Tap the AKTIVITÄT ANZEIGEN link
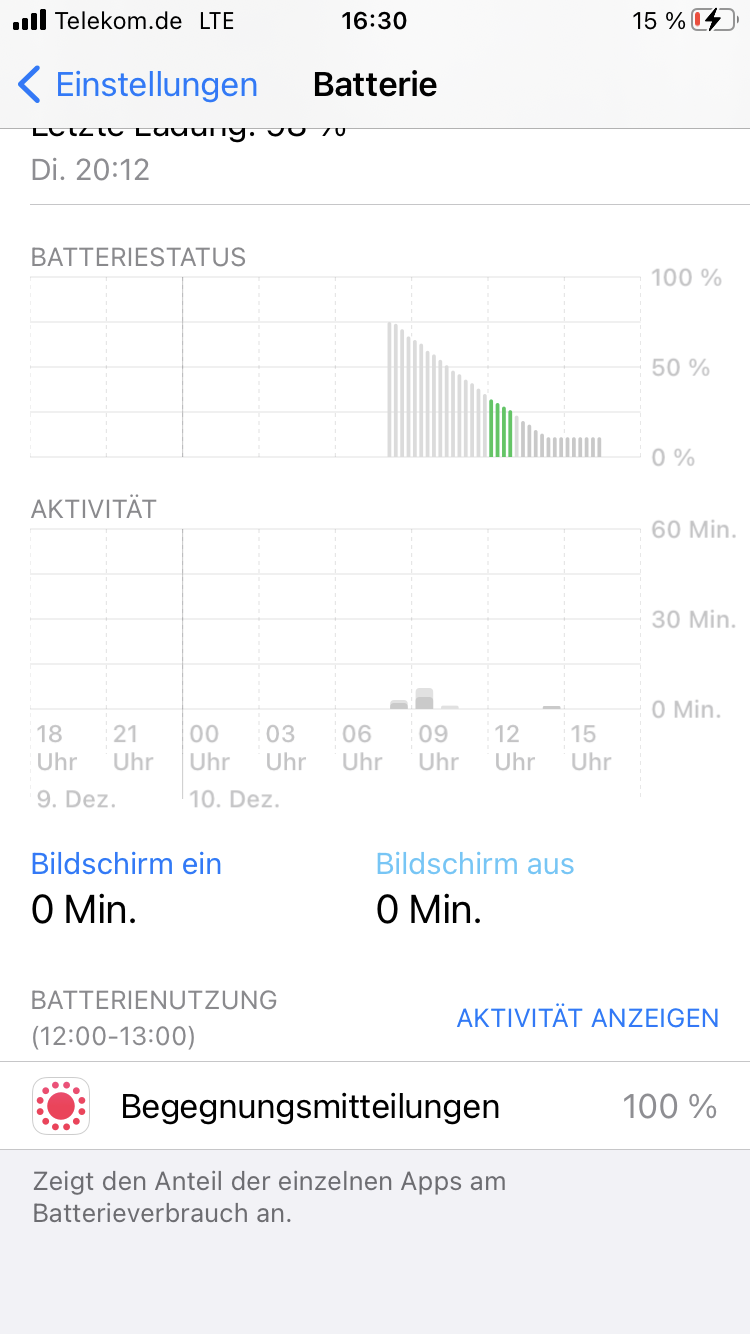750x1334 pixels. [587, 1018]
